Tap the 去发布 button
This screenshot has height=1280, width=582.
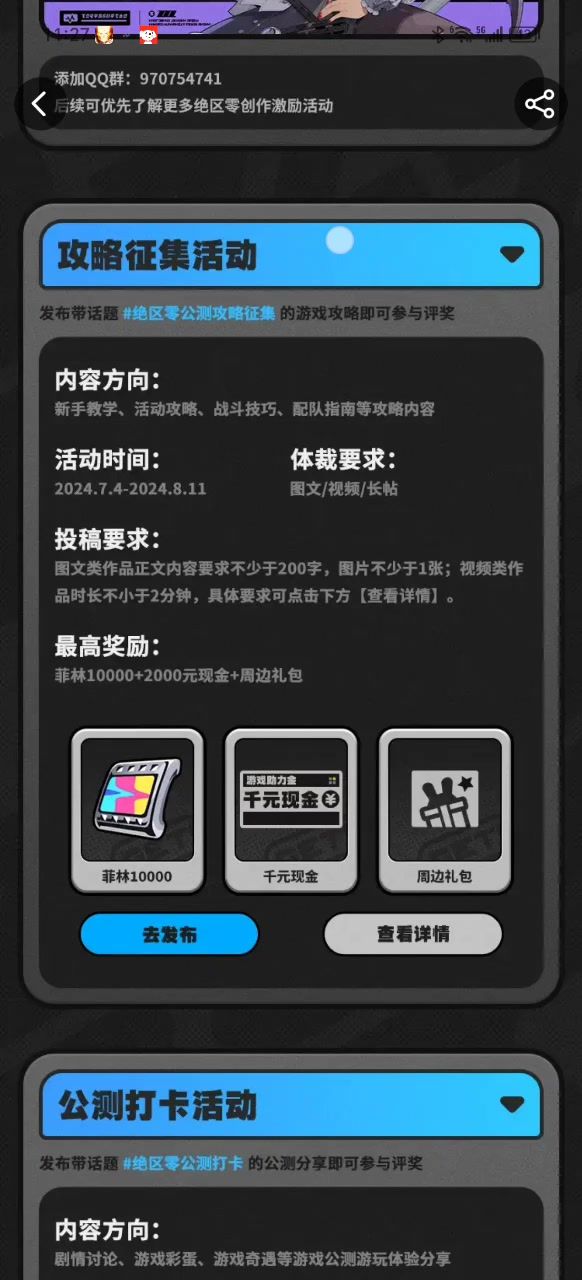tap(169, 934)
